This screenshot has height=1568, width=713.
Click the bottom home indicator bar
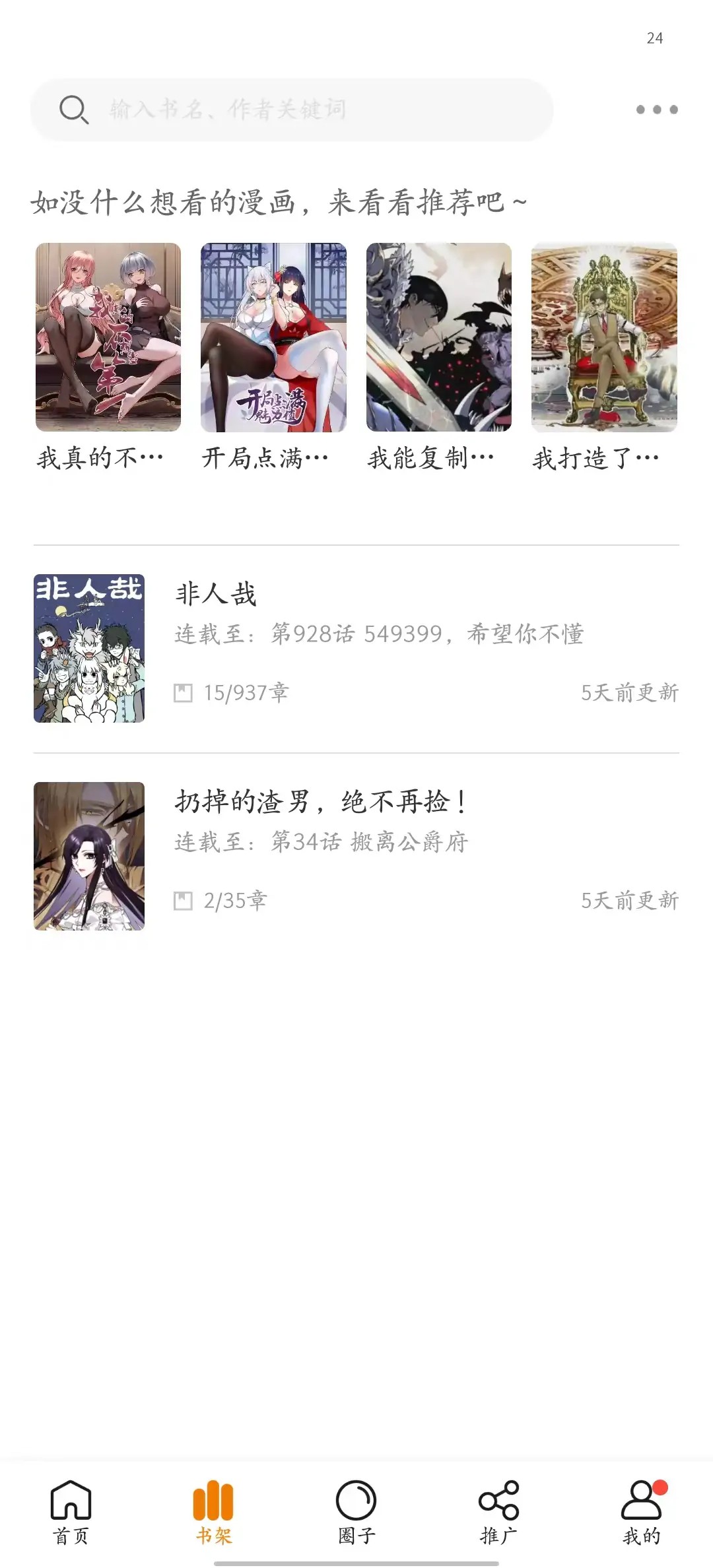click(356, 1563)
